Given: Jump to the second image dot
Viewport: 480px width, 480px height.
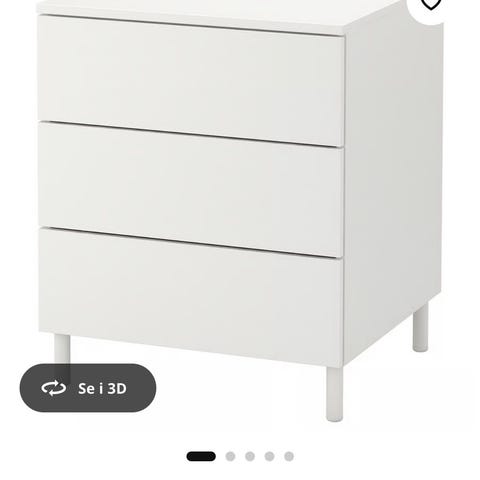Looking at the screenshot, I should [x=230, y=456].
